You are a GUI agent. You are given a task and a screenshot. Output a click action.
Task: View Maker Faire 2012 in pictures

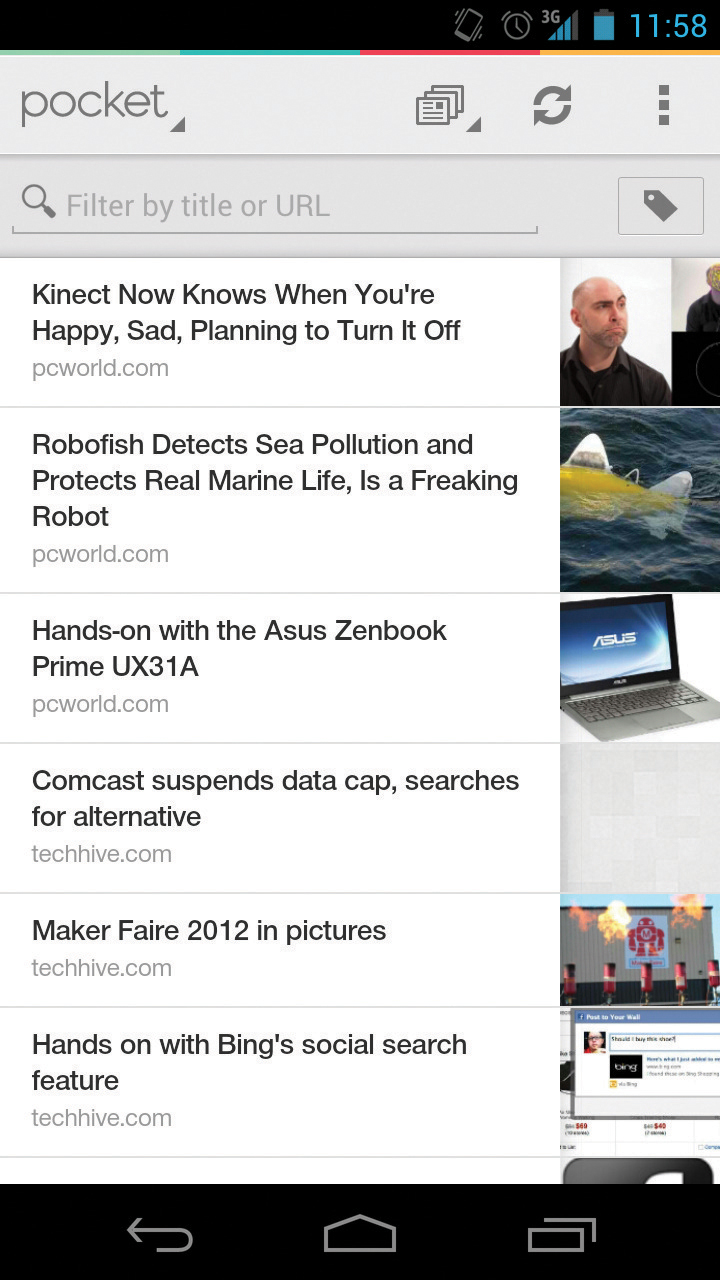pyautogui.click(x=280, y=949)
